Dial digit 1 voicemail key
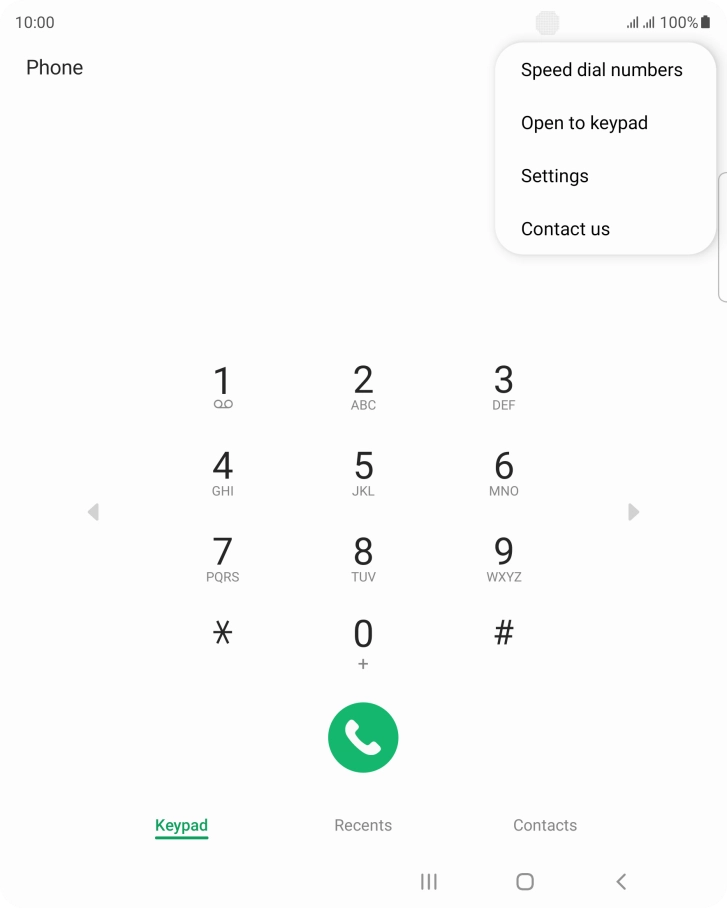 point(222,387)
